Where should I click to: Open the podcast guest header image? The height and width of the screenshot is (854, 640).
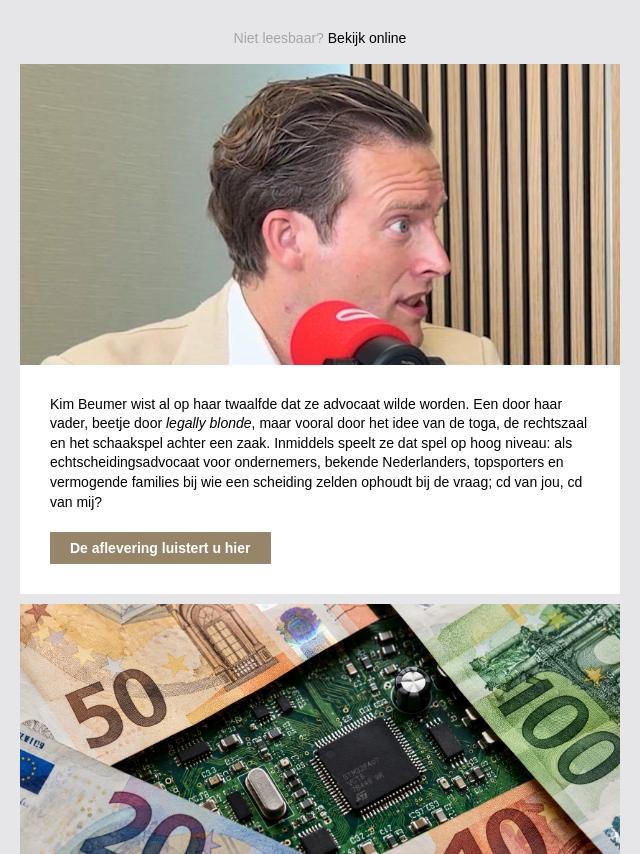coord(320,215)
